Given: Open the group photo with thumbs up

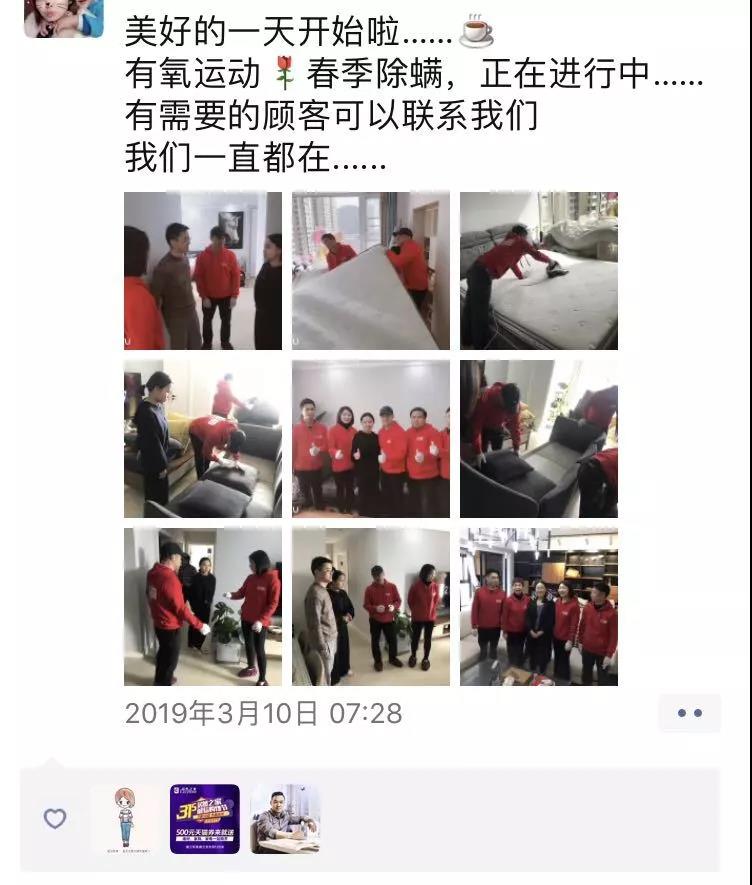Looking at the screenshot, I should click(371, 439).
